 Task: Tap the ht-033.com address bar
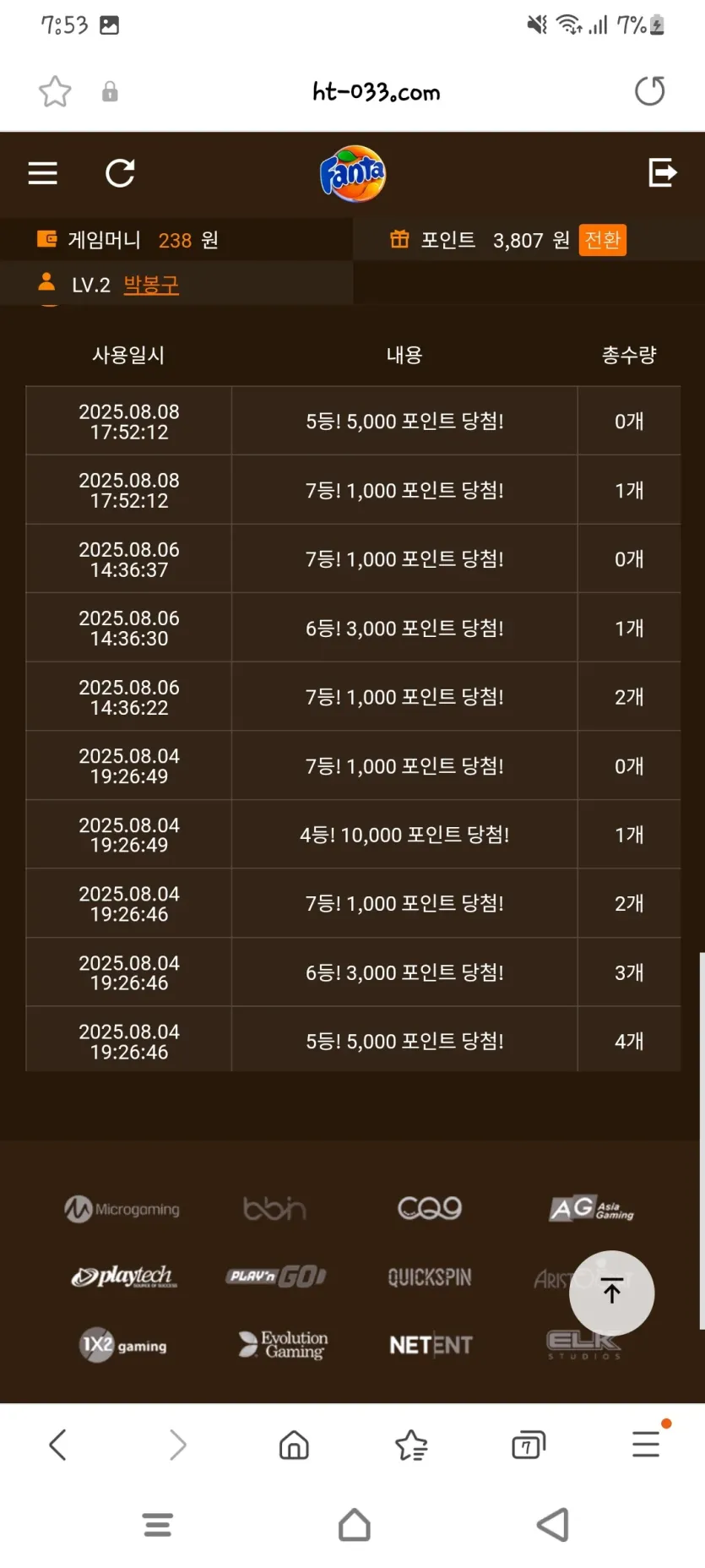coord(377,91)
